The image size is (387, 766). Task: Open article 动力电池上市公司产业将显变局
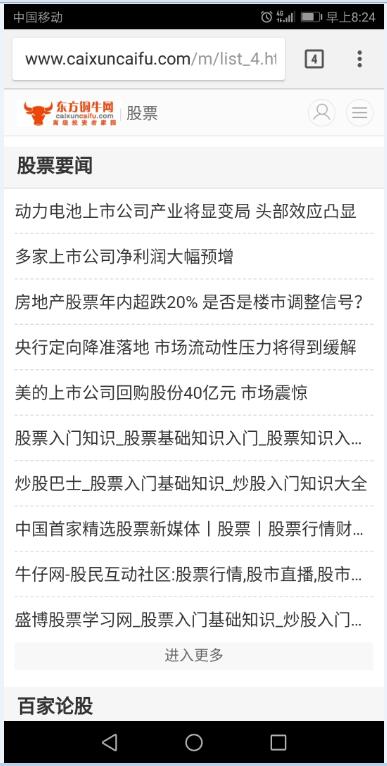click(x=186, y=212)
